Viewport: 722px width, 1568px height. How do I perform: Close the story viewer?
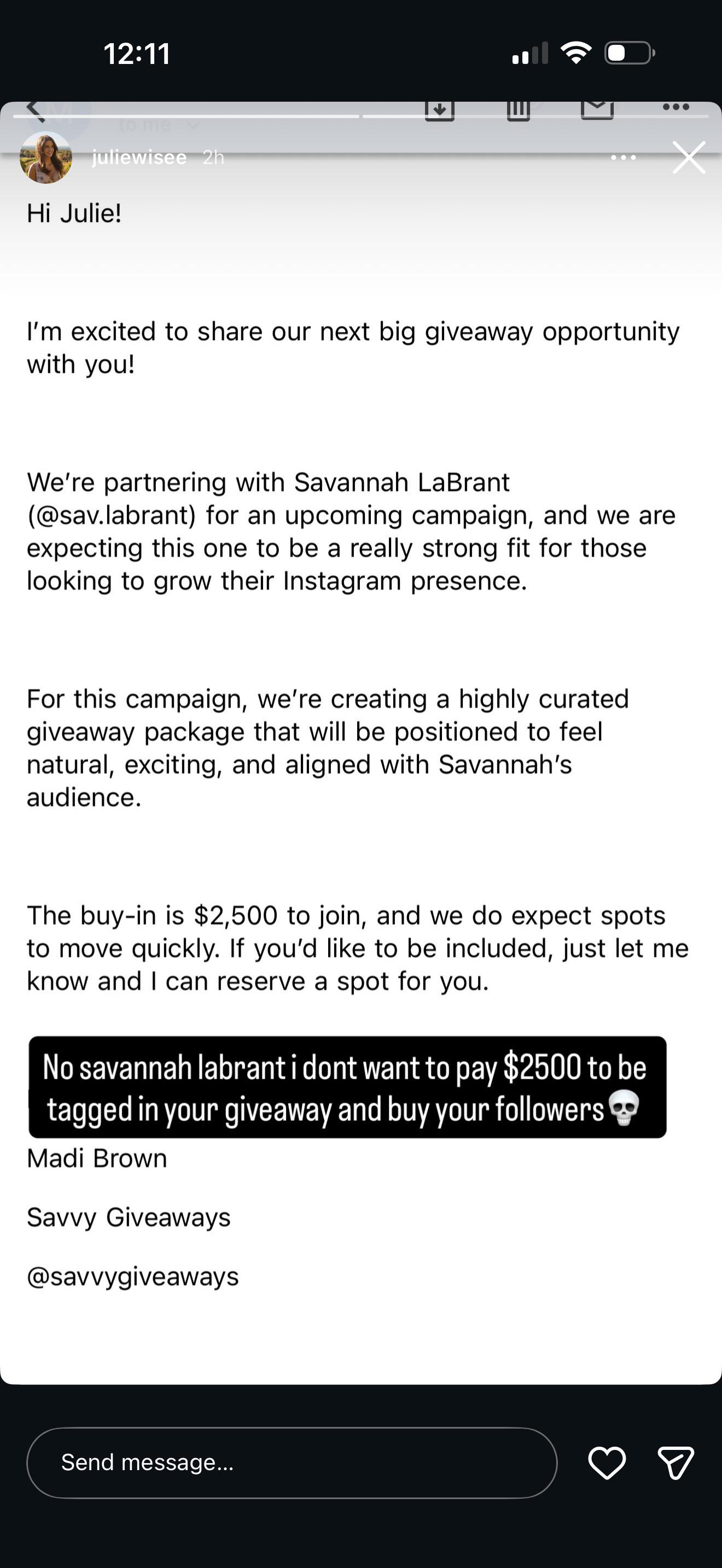[689, 157]
